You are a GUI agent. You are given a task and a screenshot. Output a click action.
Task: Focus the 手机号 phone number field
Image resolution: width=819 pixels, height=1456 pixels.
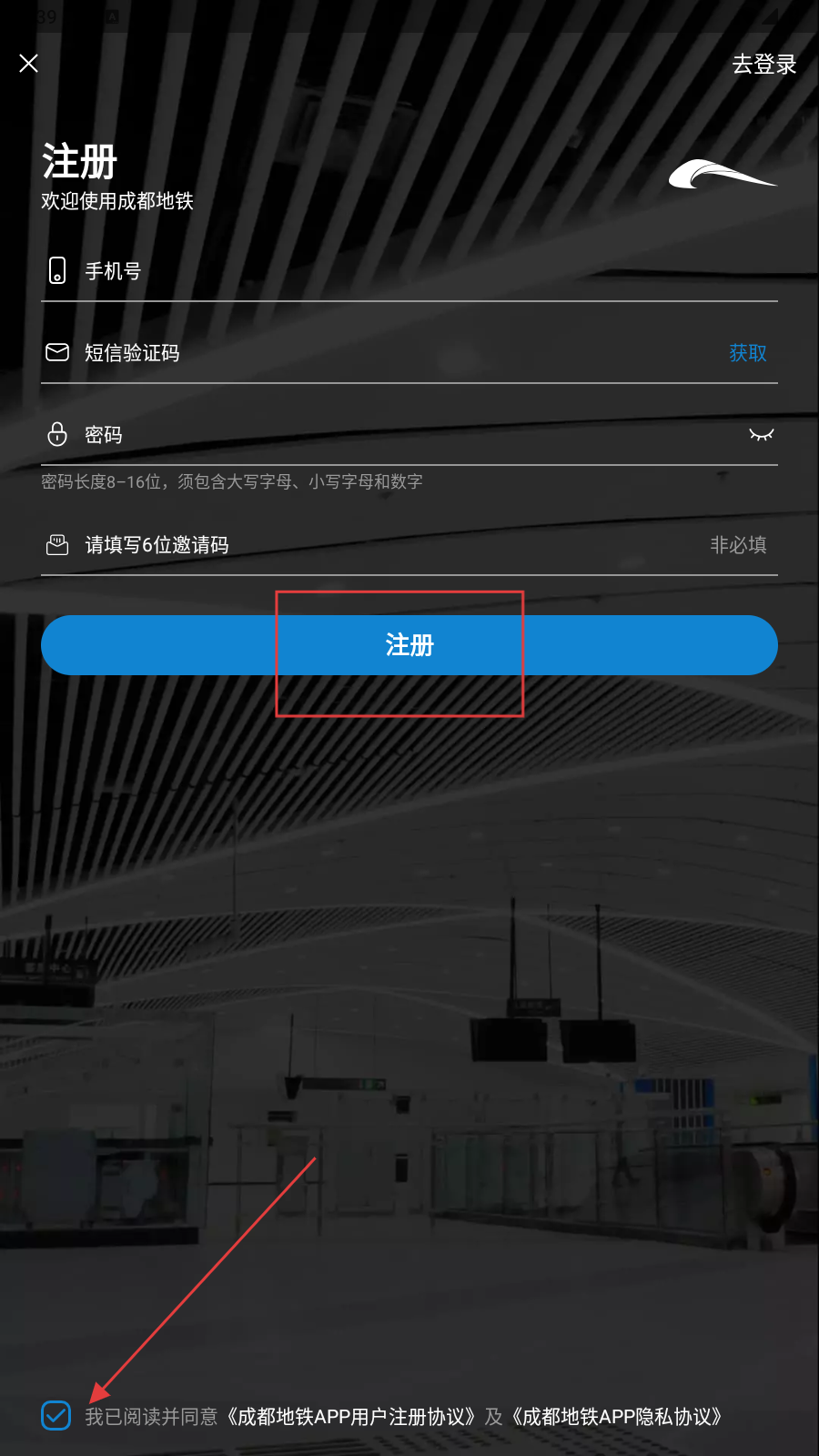(409, 271)
